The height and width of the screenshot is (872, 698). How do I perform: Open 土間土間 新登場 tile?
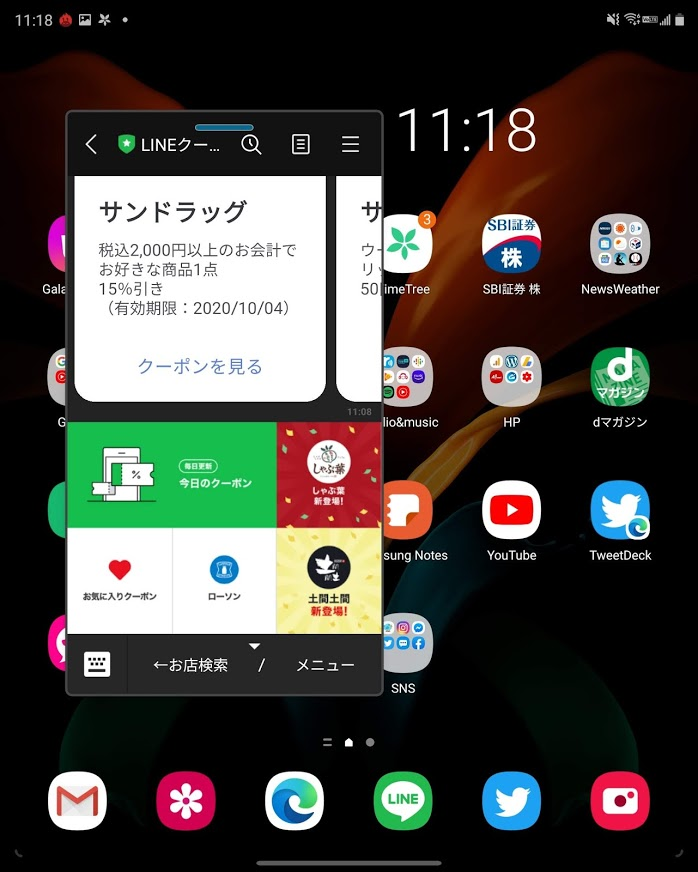tap(328, 580)
